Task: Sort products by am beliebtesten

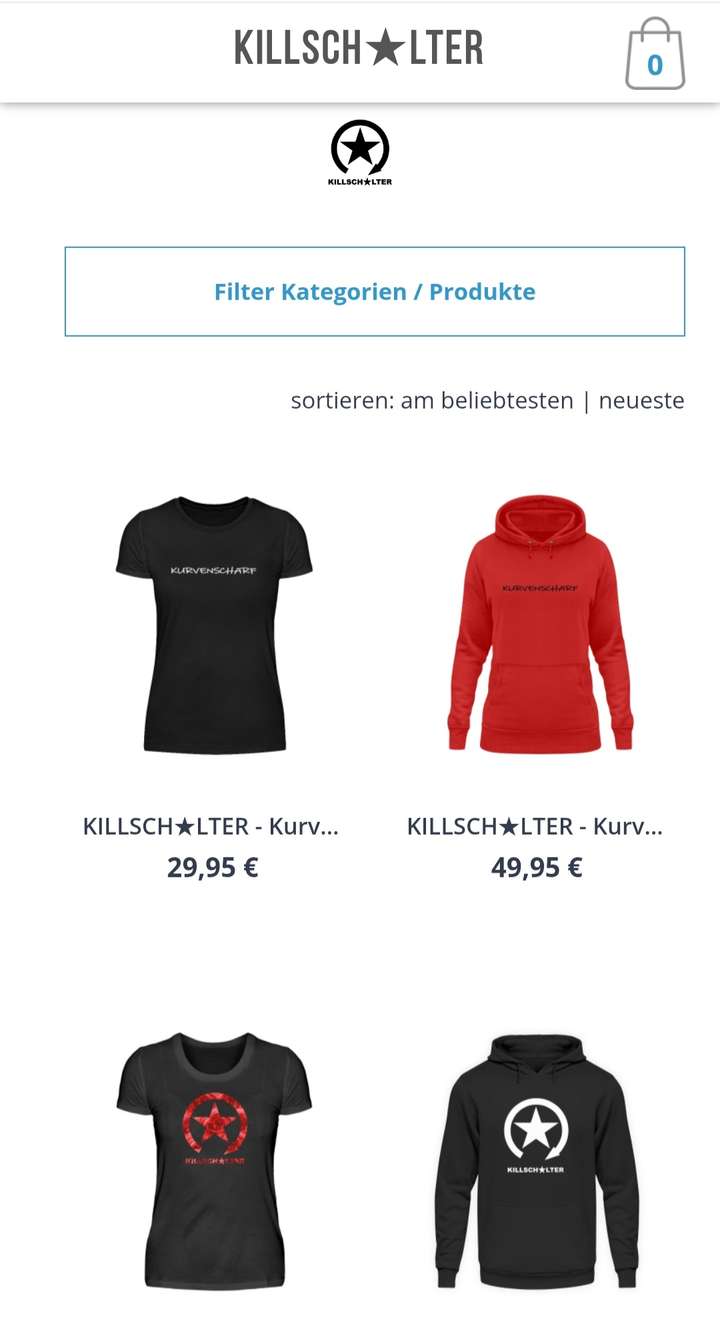Action: [x=487, y=400]
